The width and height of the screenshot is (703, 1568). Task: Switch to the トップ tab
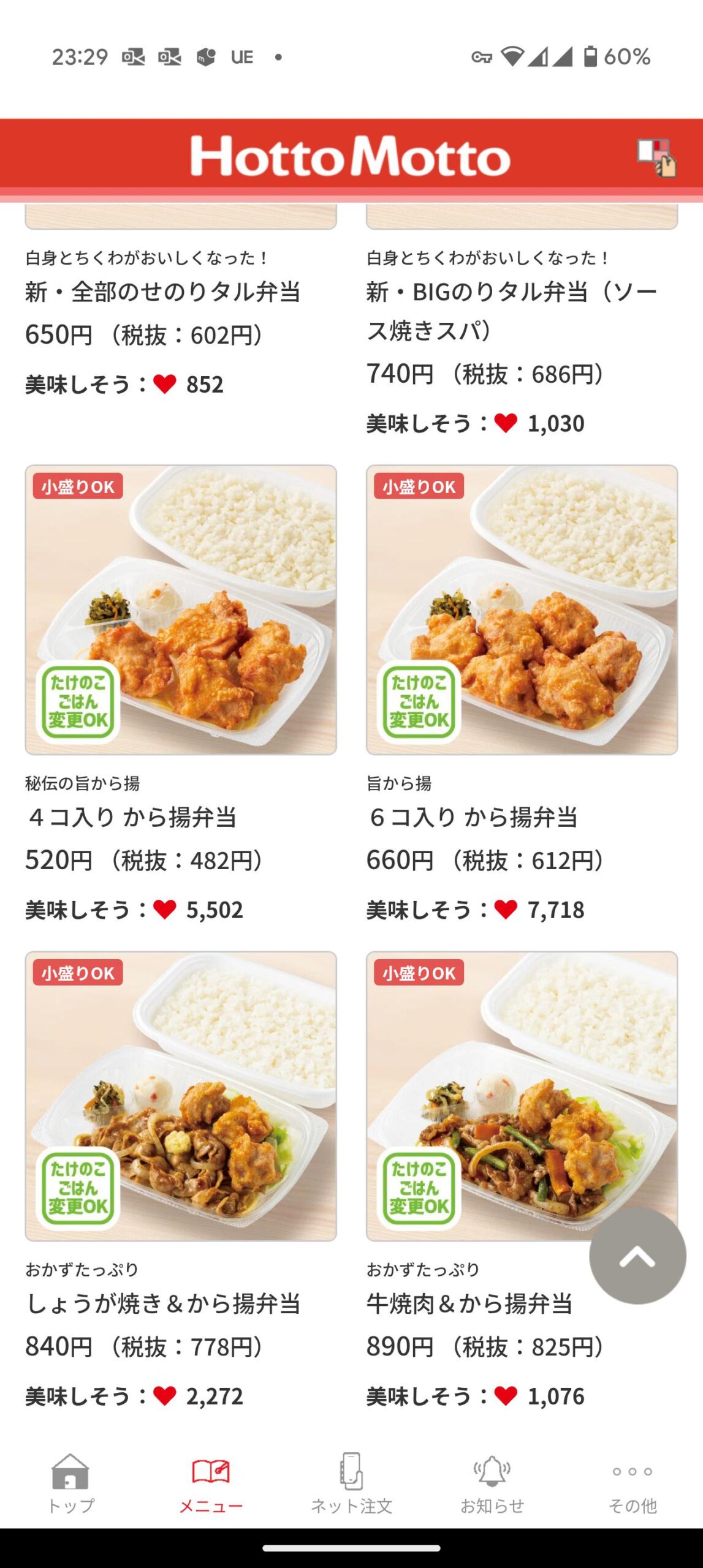click(x=70, y=1483)
